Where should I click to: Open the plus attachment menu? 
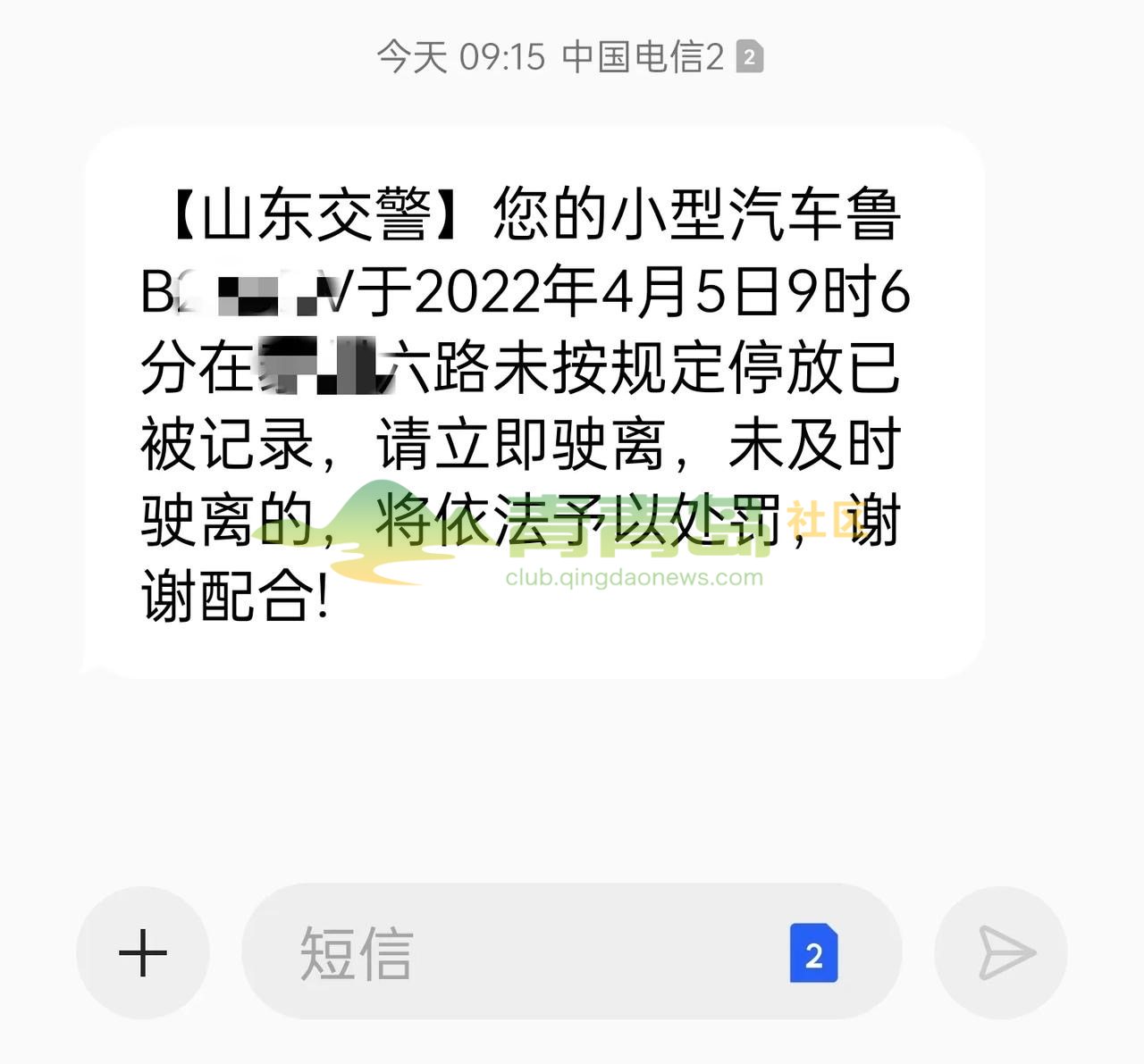click(143, 952)
